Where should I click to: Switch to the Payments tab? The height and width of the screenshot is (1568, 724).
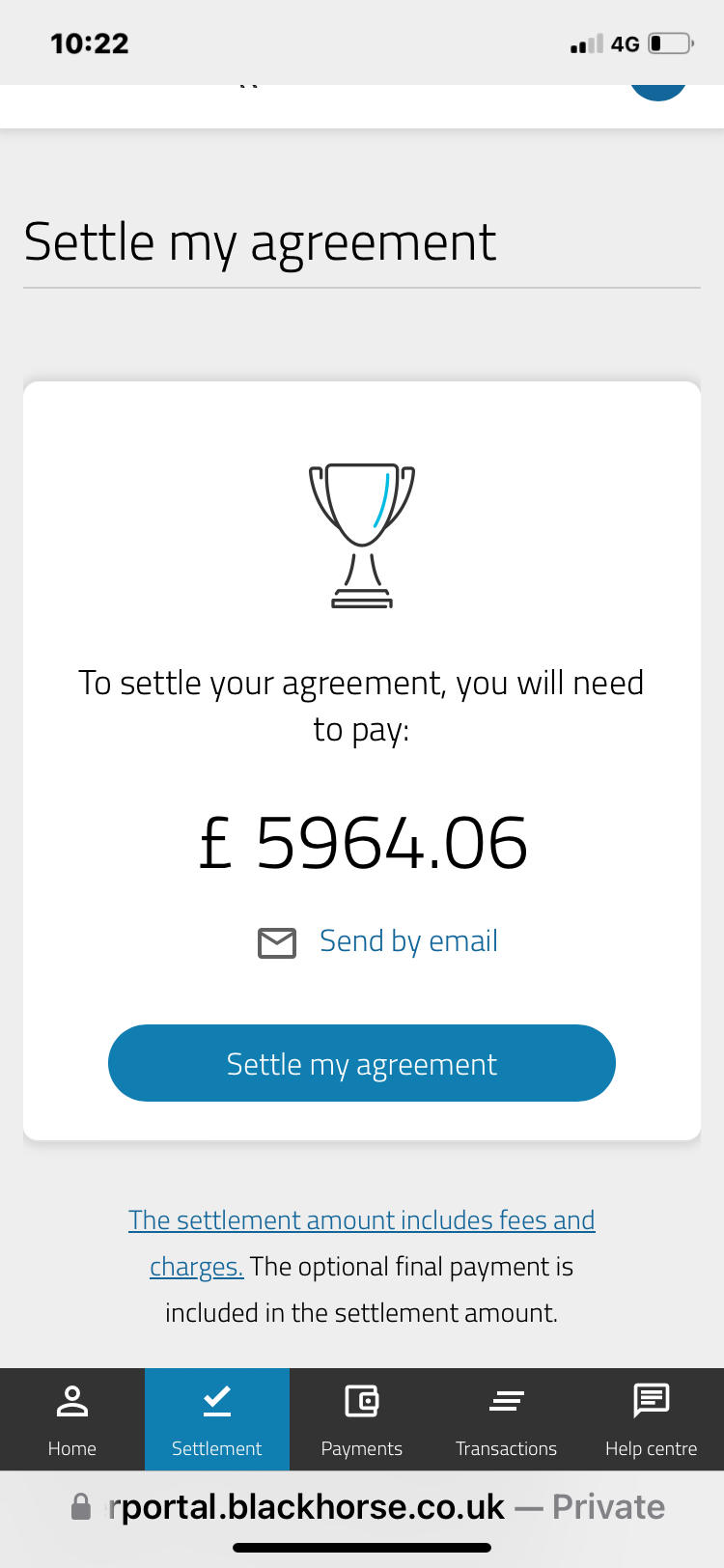[x=362, y=1419]
